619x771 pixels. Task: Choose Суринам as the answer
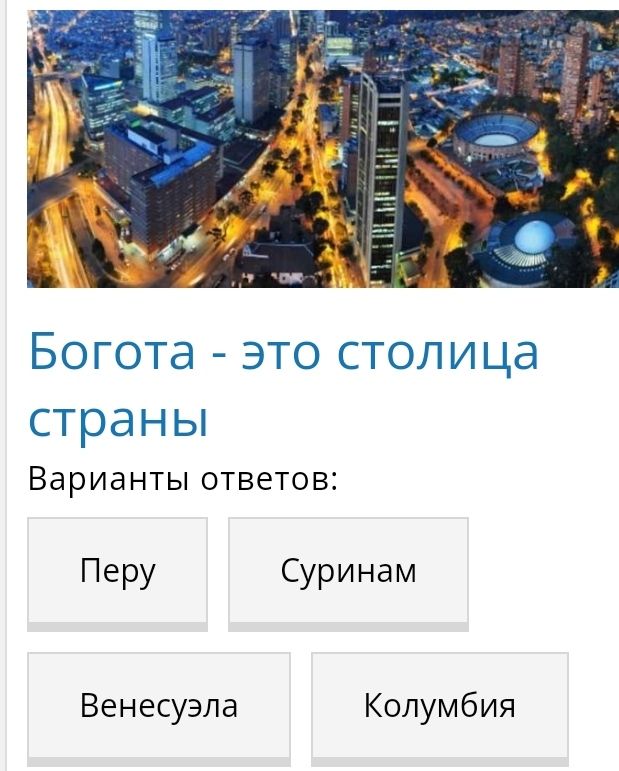tap(348, 571)
